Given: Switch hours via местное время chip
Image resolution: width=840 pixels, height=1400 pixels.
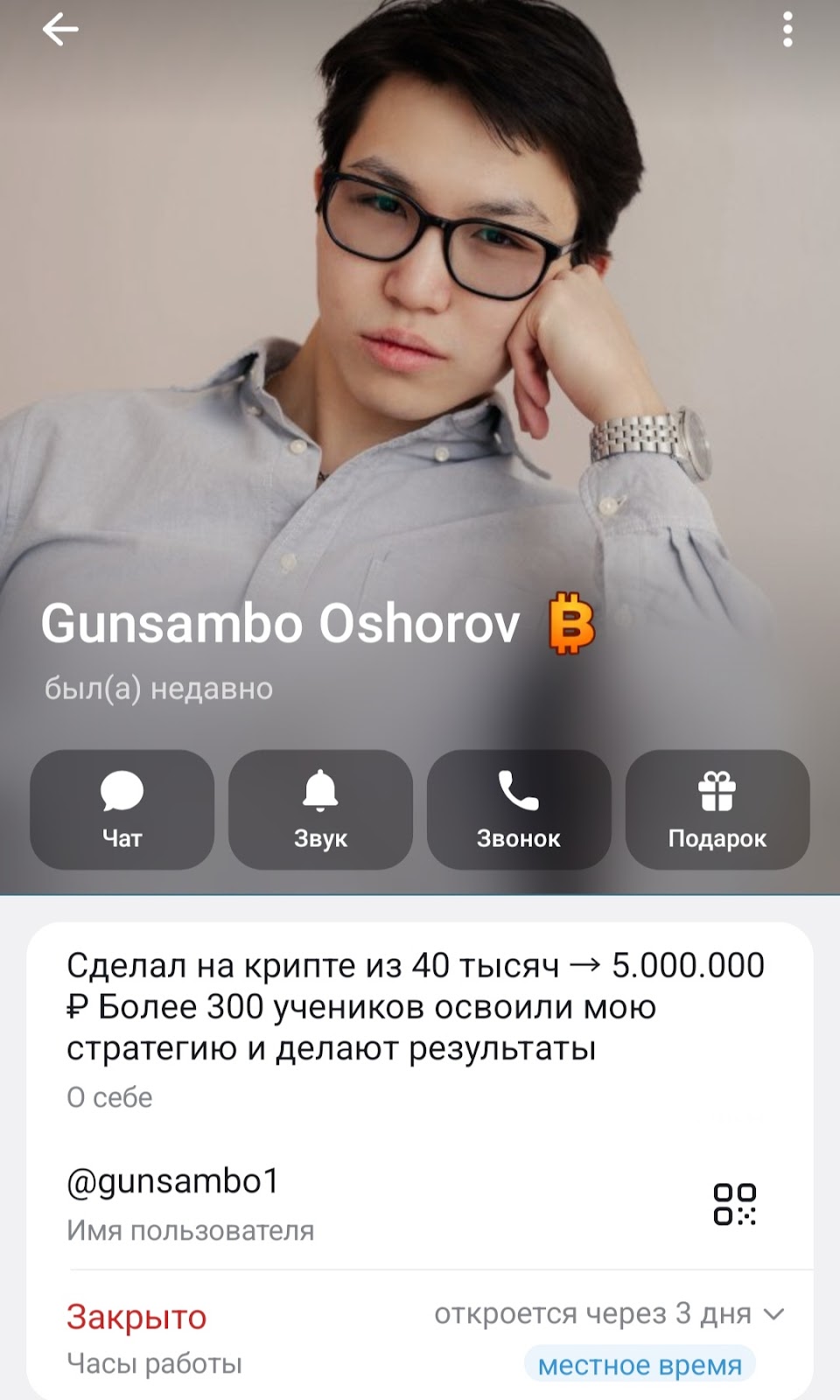Looking at the screenshot, I should (640, 1365).
